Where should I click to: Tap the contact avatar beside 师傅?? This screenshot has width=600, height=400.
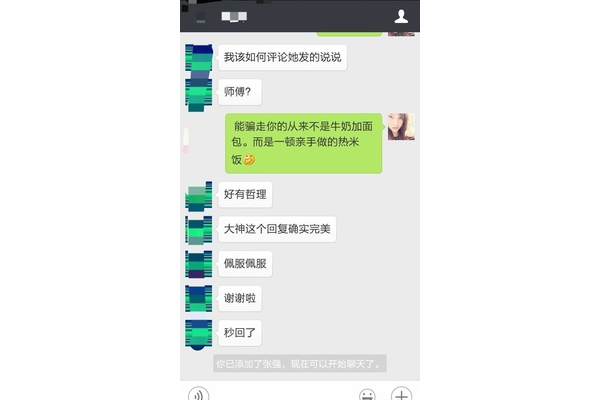point(199,94)
